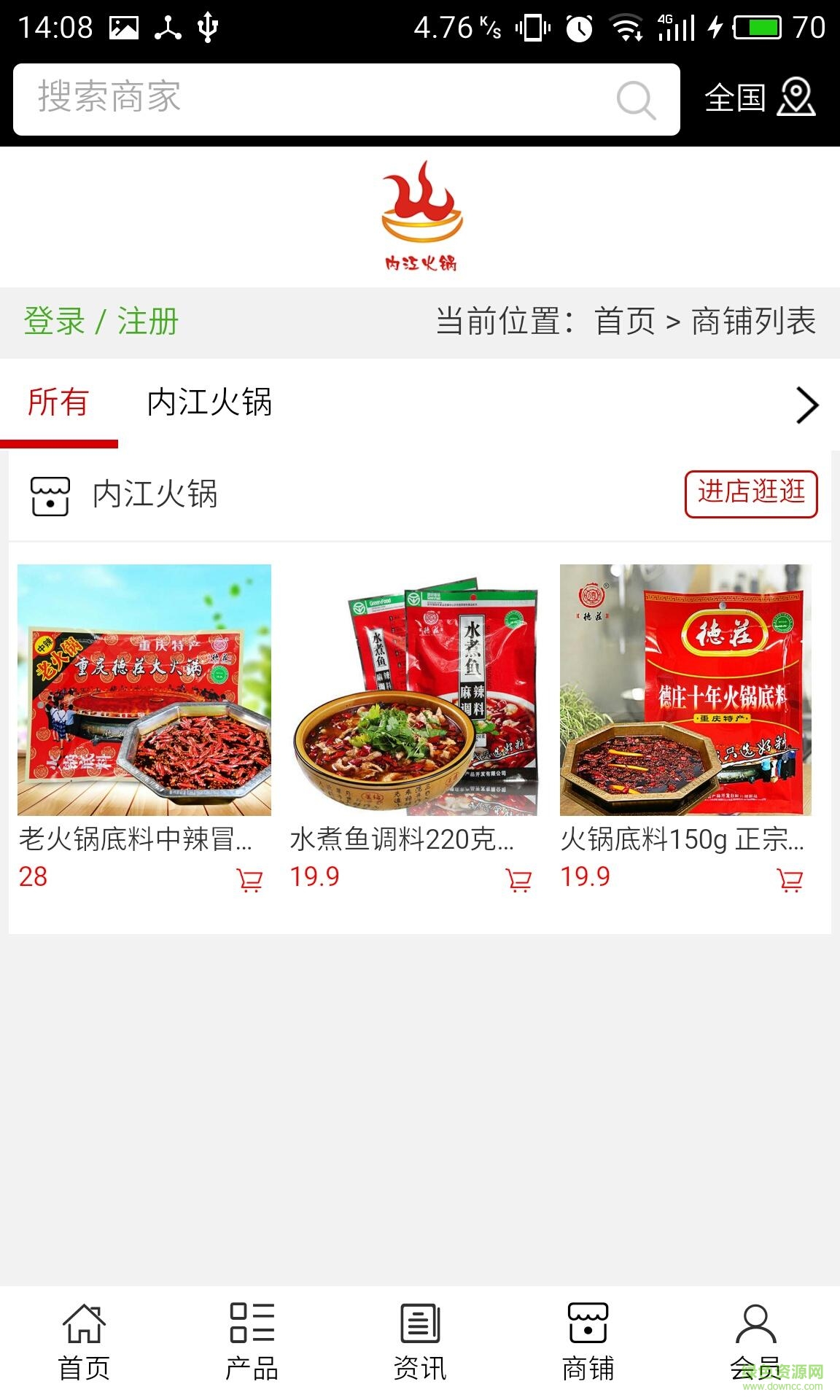The image size is (840, 1400).
Task: Add the 28 yuan 老火锅底料 to cart
Action: point(249,880)
